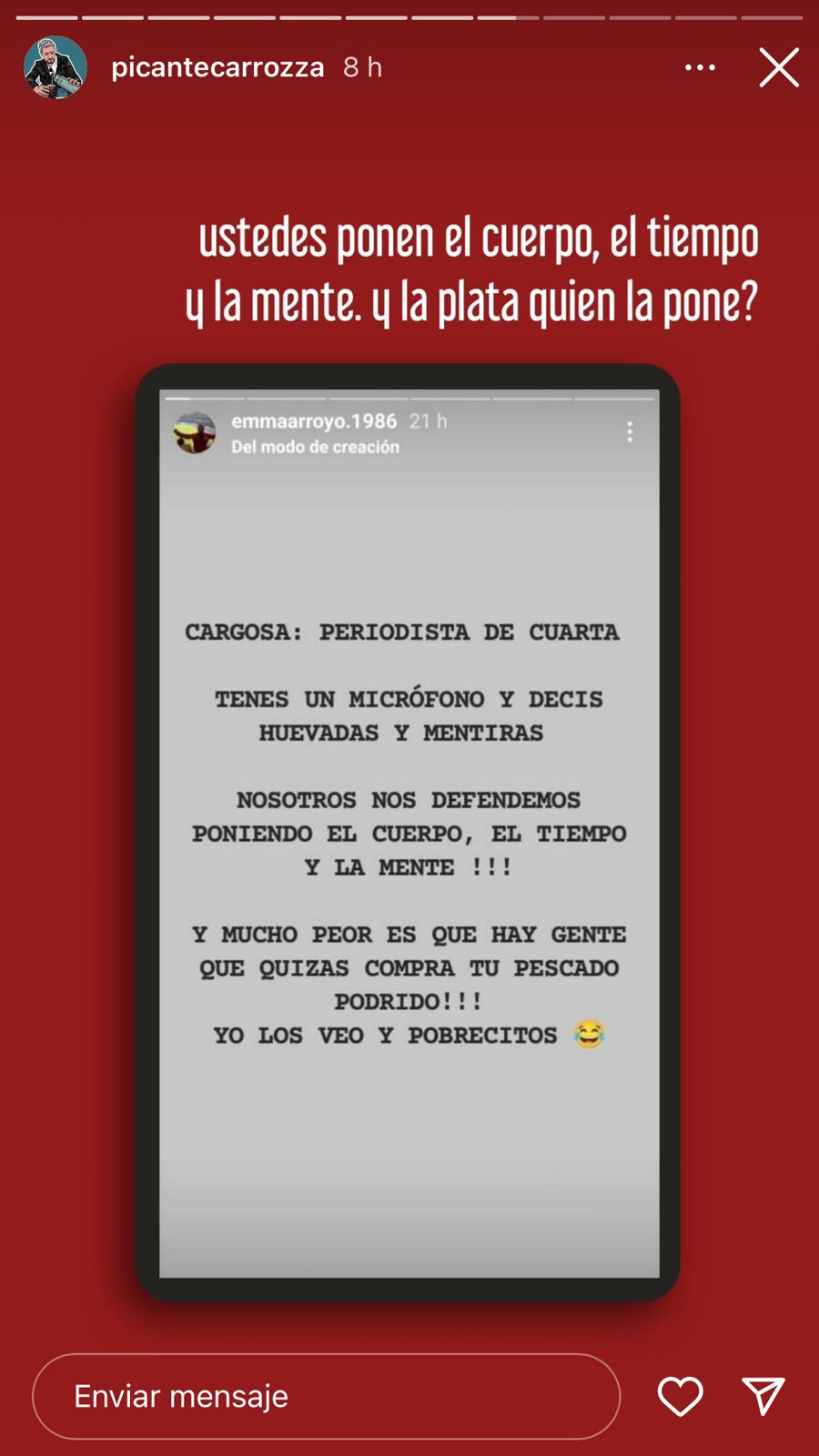This screenshot has height=1456, width=819.
Task: Open the story options three-dot menu
Action: coord(700,67)
